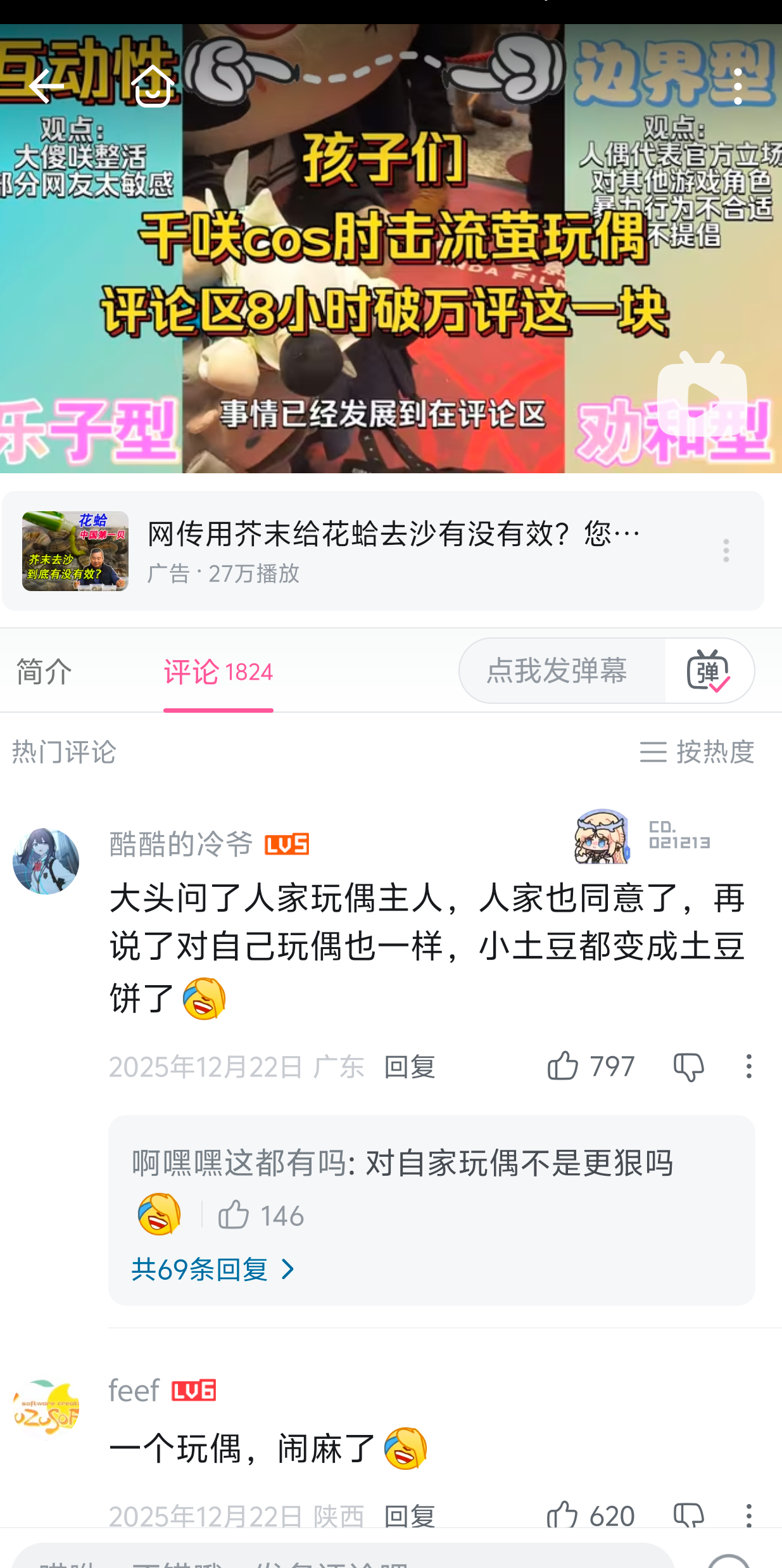
Task: Switch to the 简介 tab
Action: 44,672
